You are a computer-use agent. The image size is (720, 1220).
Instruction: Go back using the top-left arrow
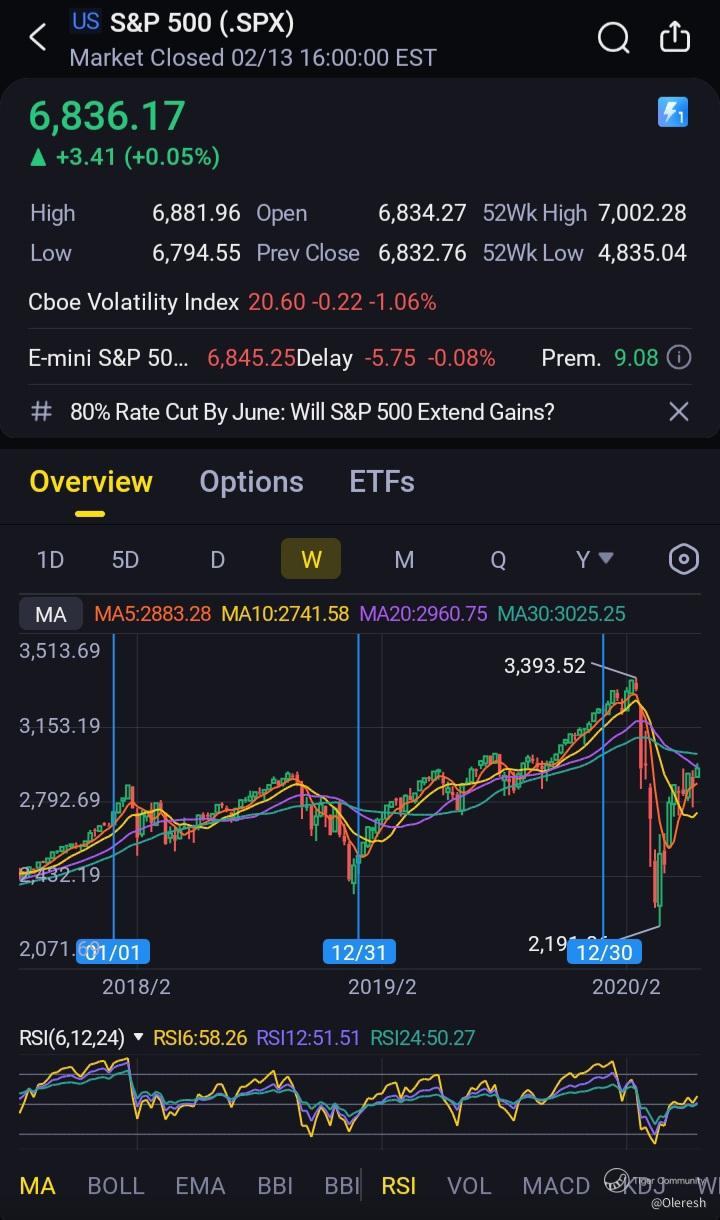38,38
